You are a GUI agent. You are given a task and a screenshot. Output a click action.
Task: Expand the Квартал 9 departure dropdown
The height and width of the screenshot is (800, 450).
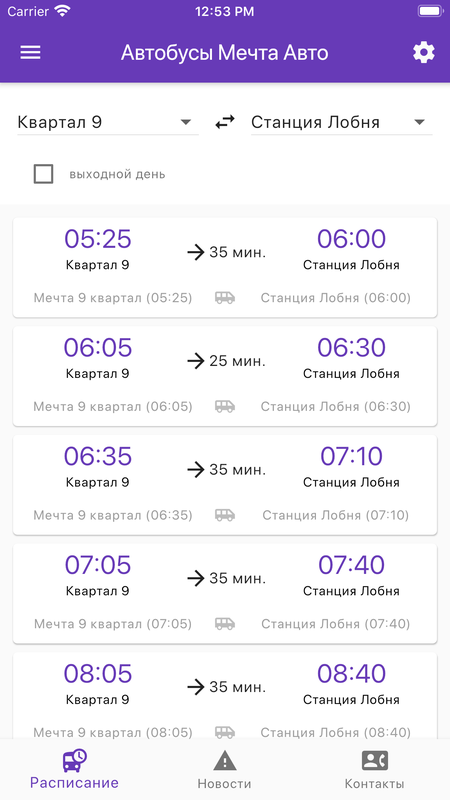(108, 122)
